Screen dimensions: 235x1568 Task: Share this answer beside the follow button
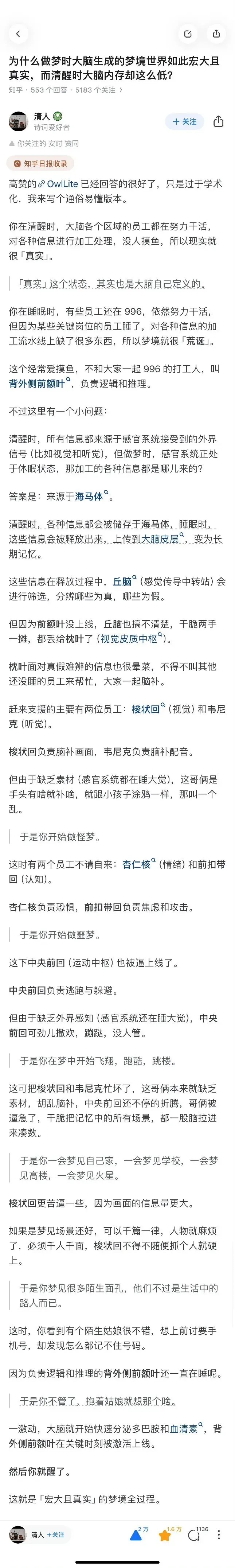tap(218, 122)
